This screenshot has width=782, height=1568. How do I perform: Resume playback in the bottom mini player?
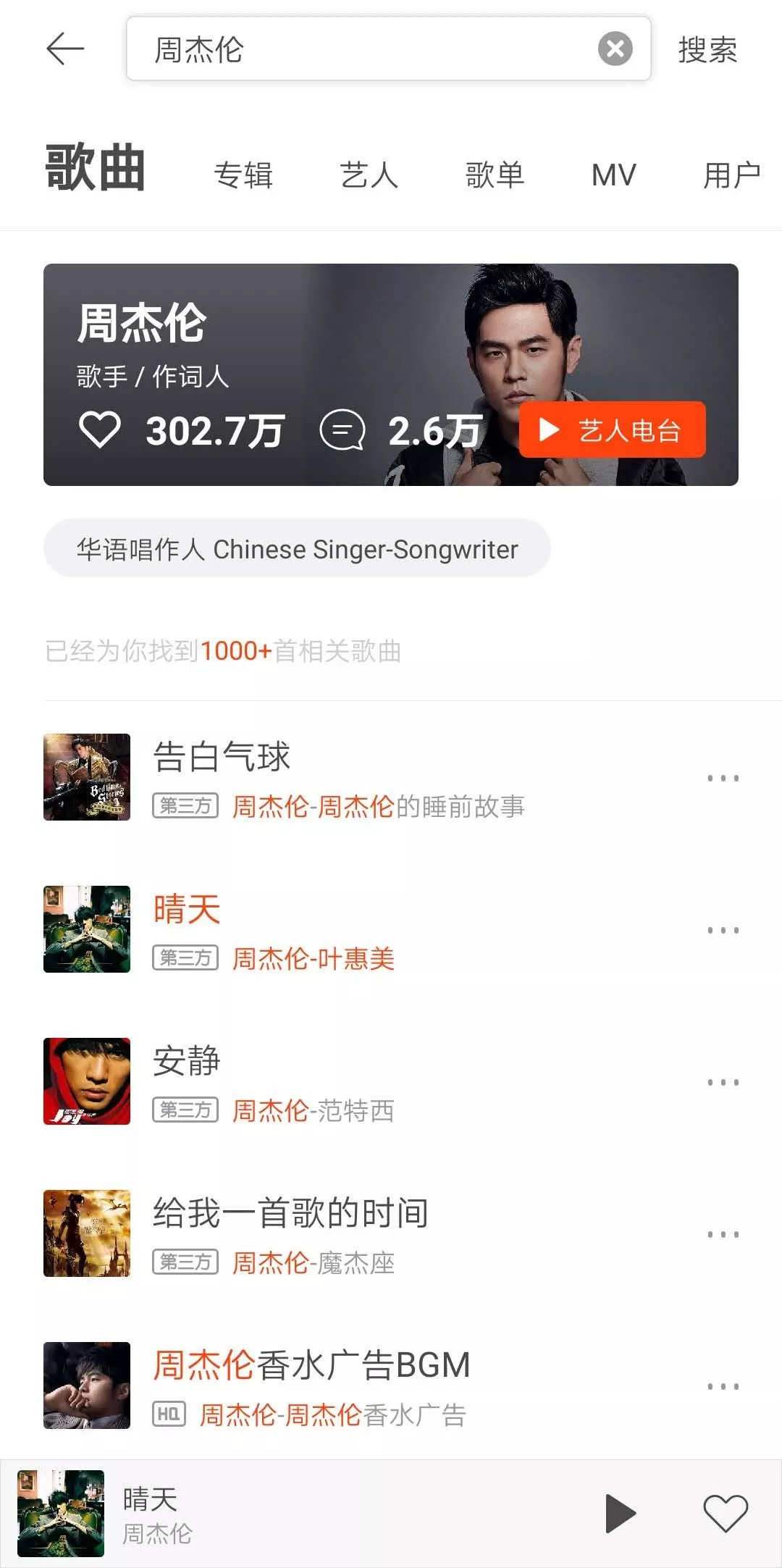tap(620, 1513)
